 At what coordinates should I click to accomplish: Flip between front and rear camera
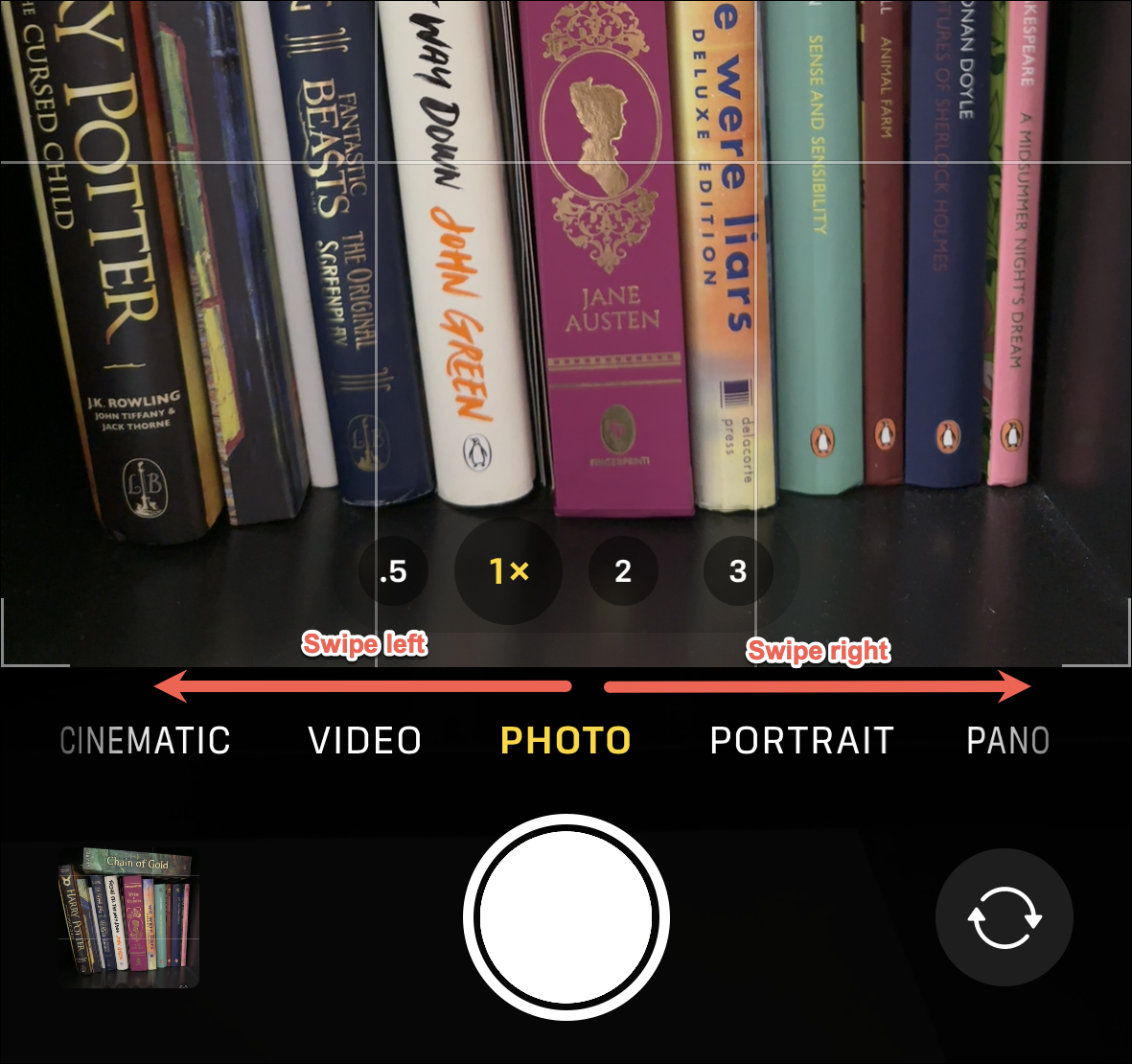tap(1004, 917)
